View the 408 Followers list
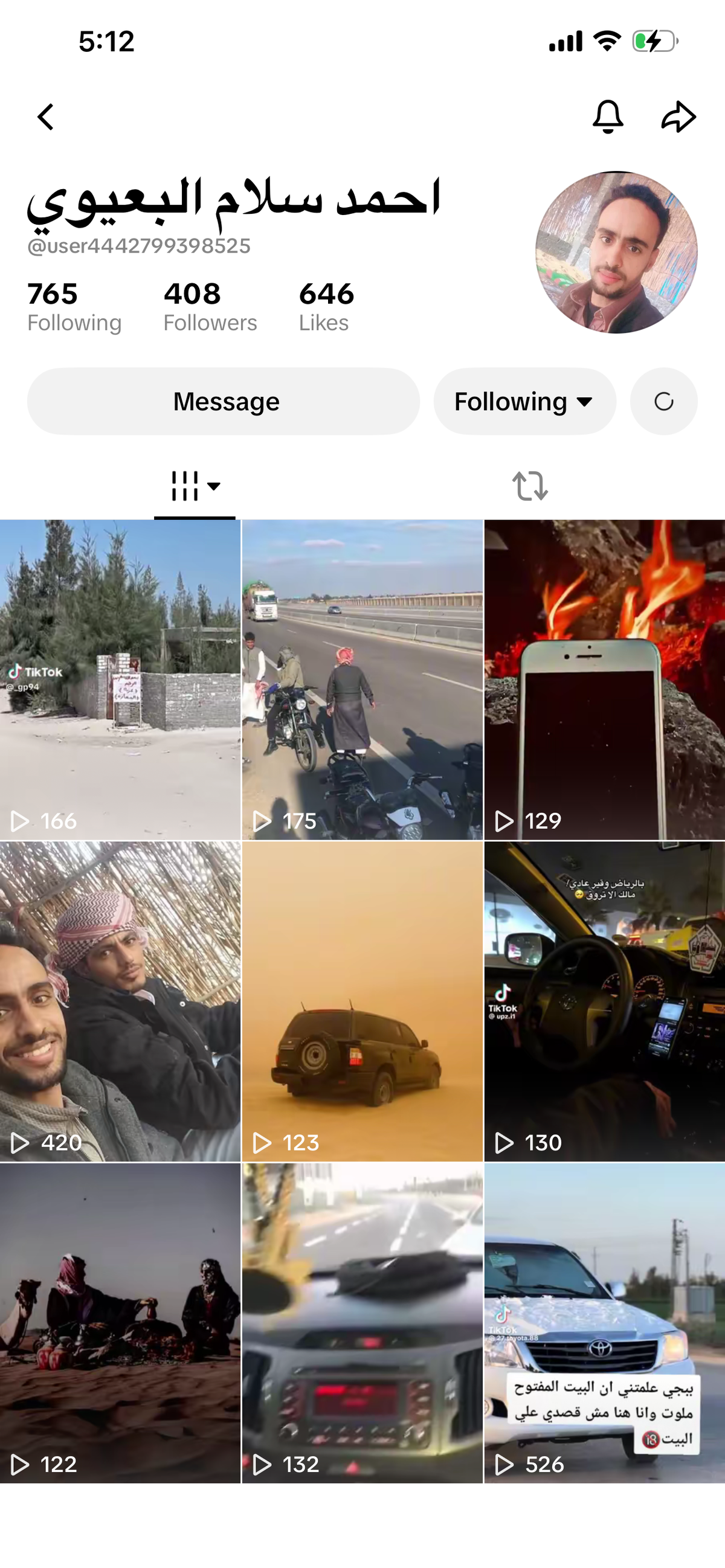 [210, 306]
